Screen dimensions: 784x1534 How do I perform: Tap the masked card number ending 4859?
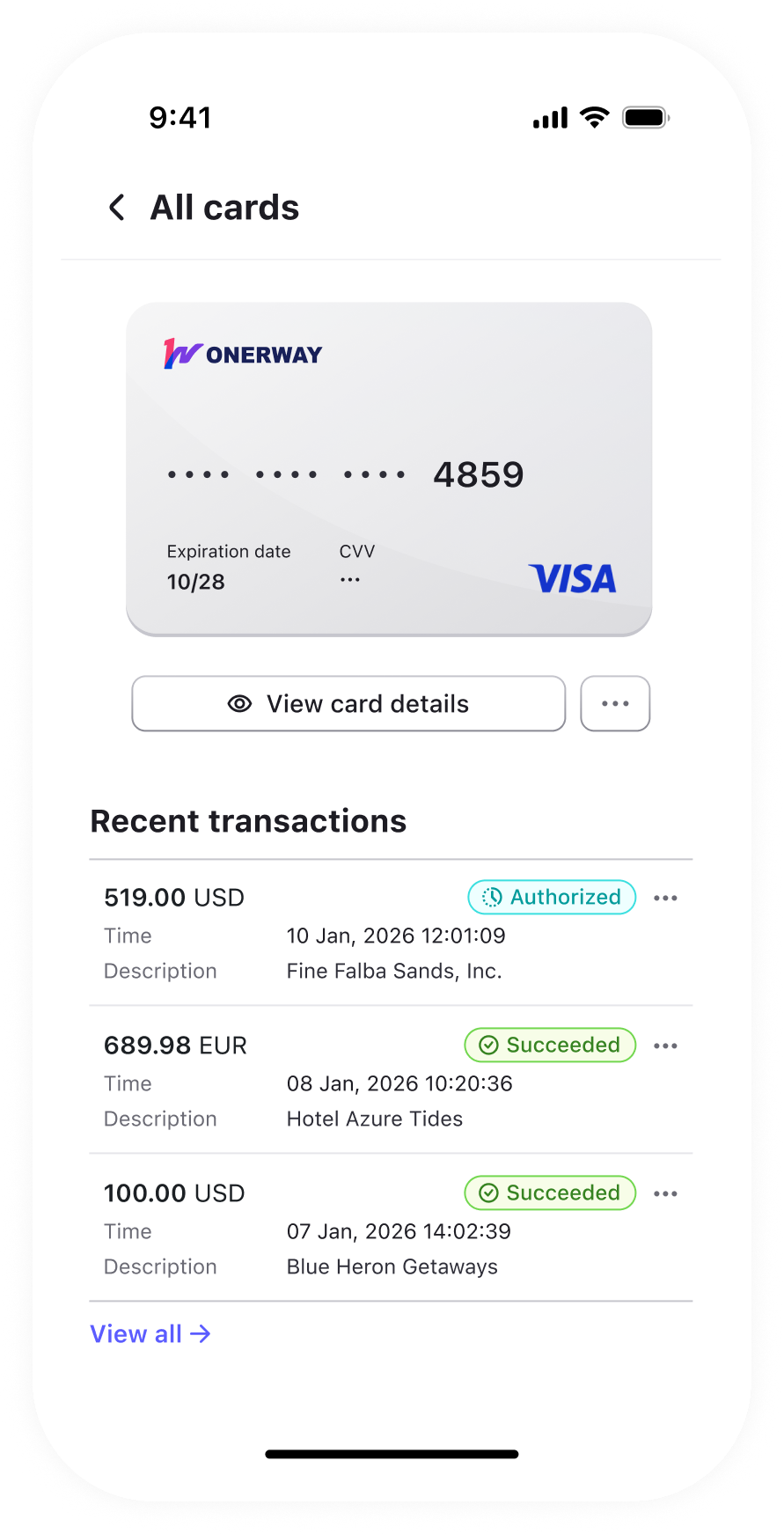tap(346, 473)
